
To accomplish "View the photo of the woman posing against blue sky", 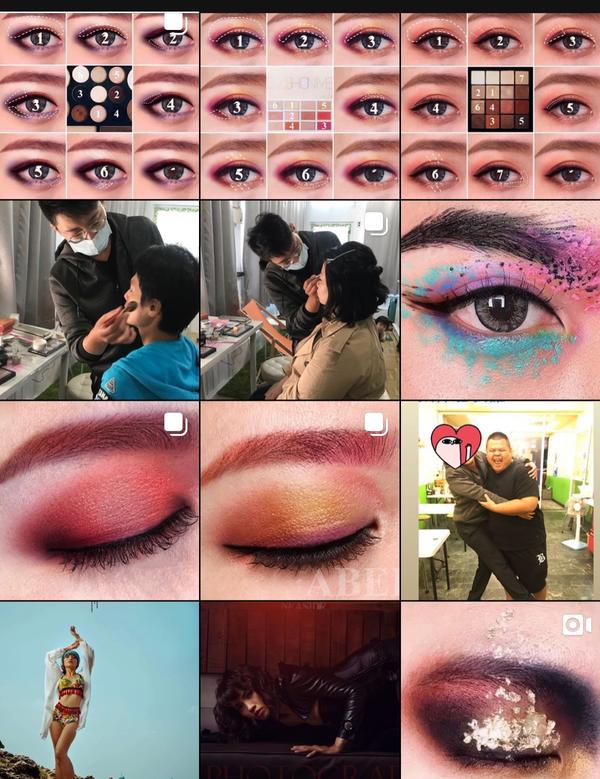I will click(99, 690).
